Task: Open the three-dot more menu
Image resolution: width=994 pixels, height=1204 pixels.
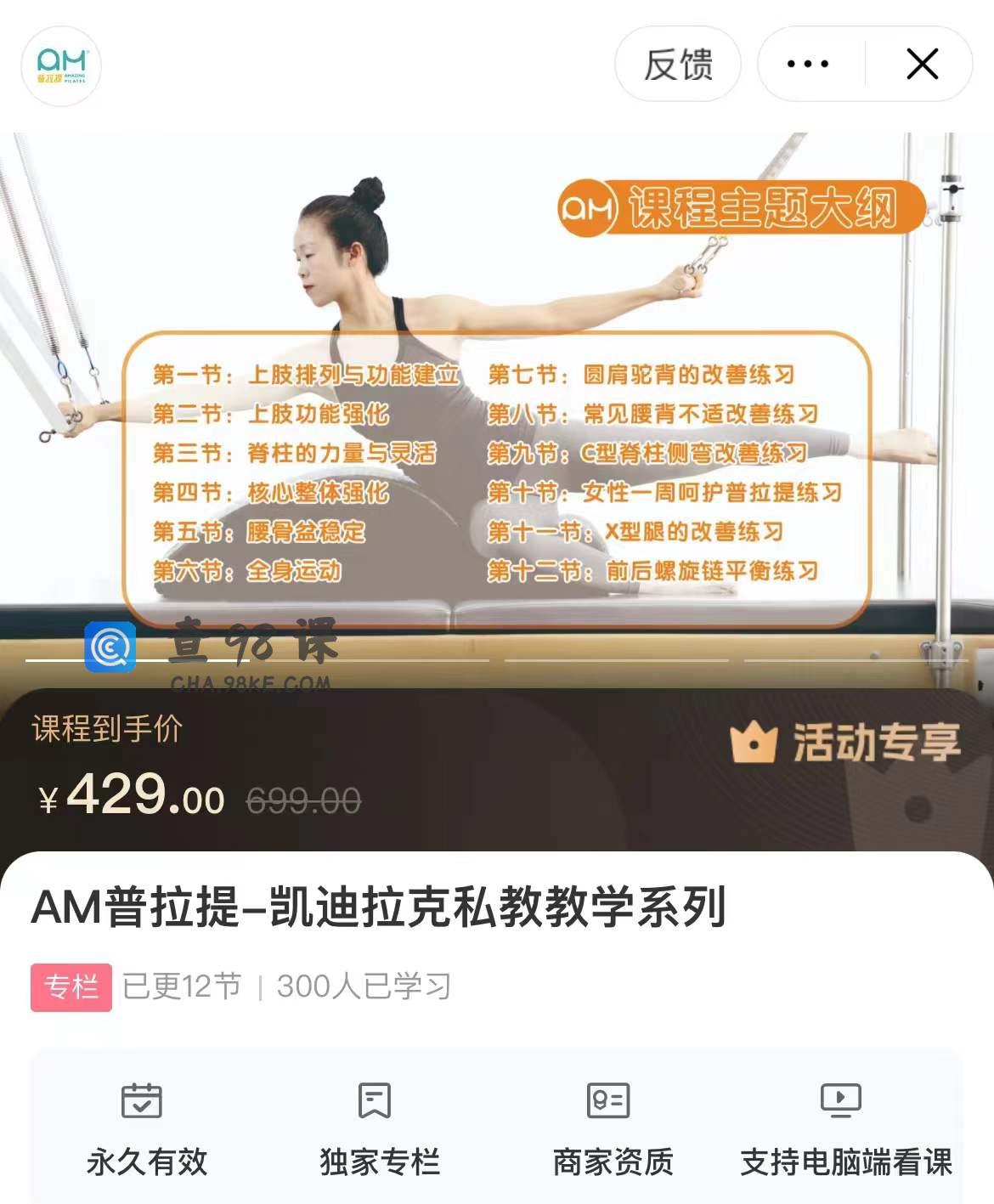Action: (808, 65)
